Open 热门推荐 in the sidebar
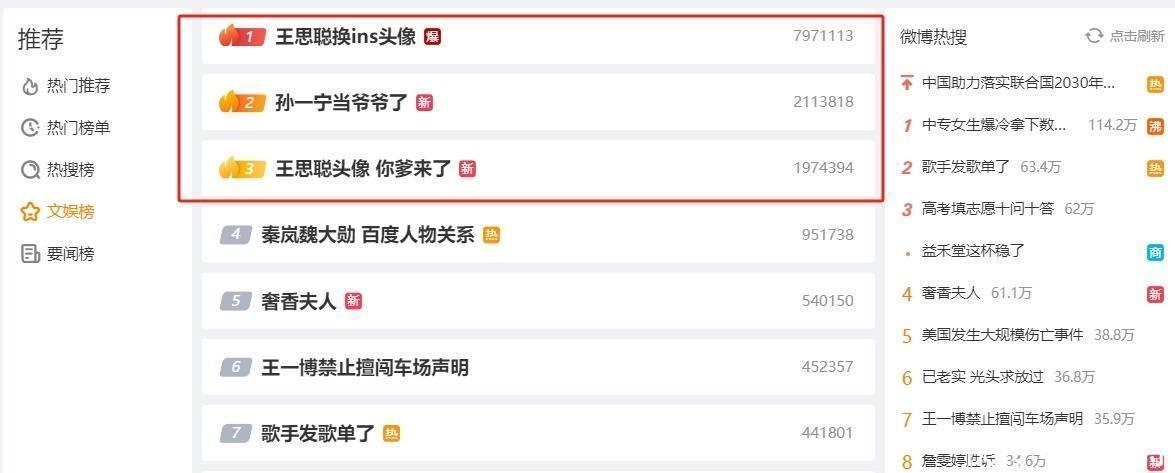 [78, 86]
